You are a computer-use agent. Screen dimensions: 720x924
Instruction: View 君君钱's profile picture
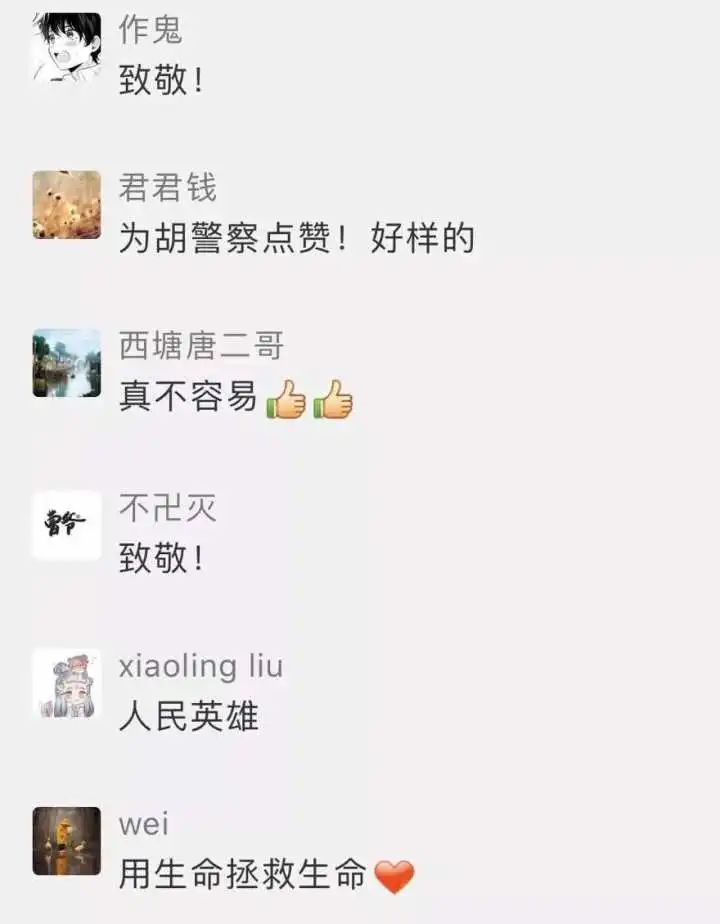click(x=67, y=205)
